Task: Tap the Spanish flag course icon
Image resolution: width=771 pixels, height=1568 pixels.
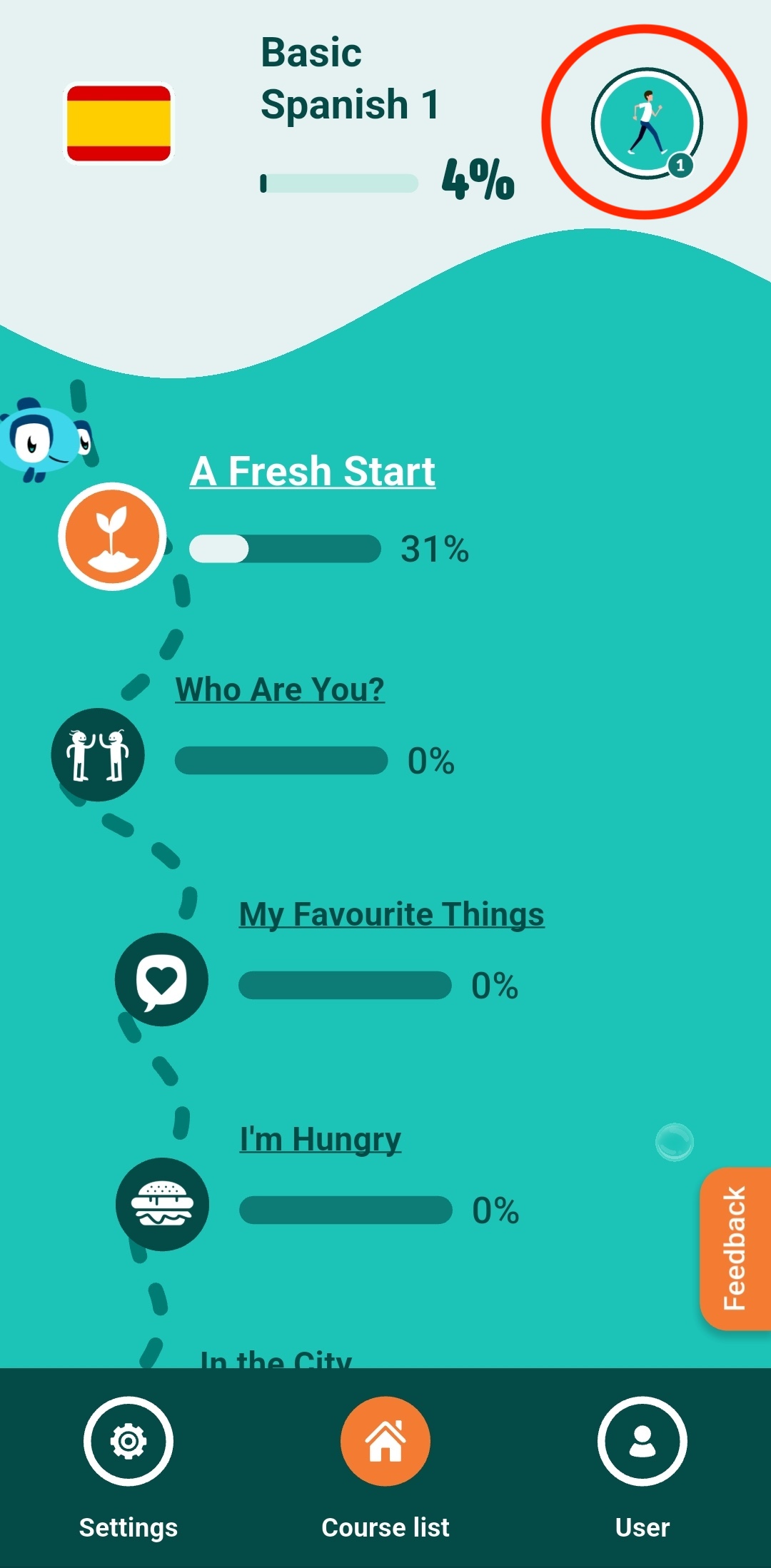Action: 119,123
